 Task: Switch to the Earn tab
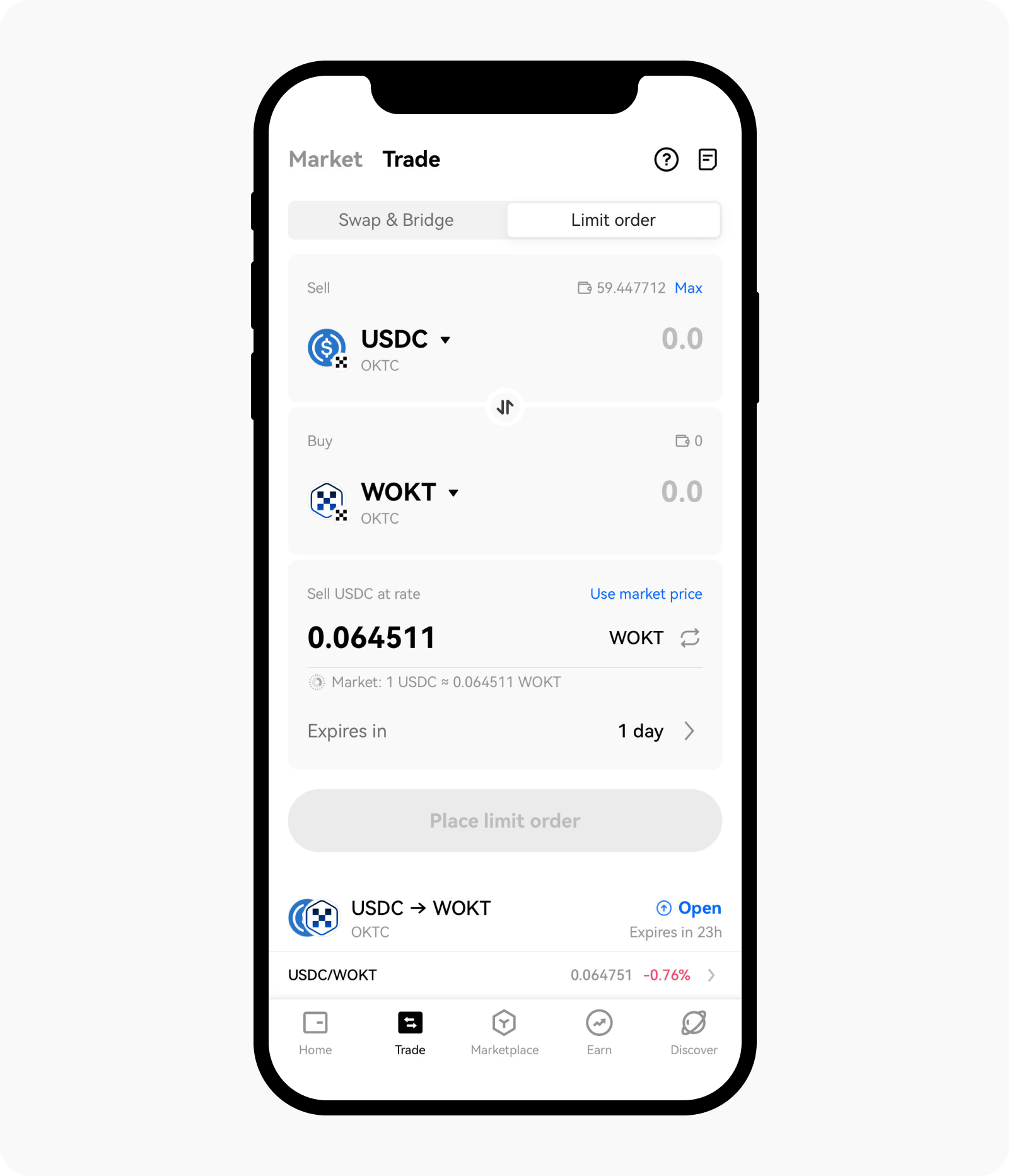click(x=599, y=1033)
